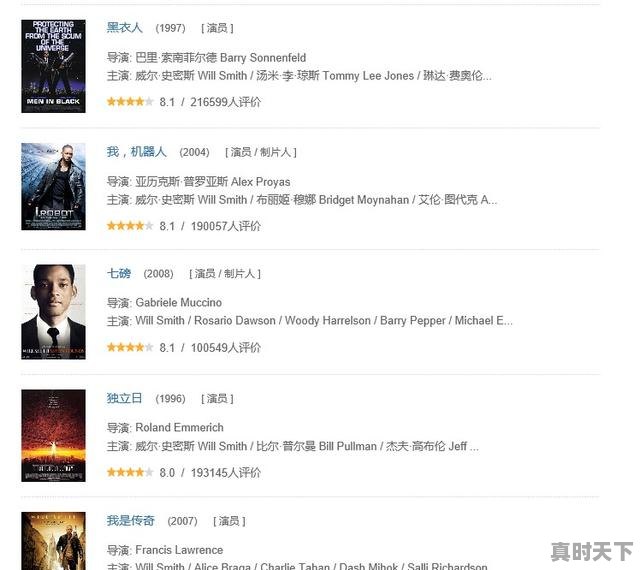Open the 我是传奇 poster thumbnail
Image resolution: width=640 pixels, height=570 pixels.
(x=54, y=541)
